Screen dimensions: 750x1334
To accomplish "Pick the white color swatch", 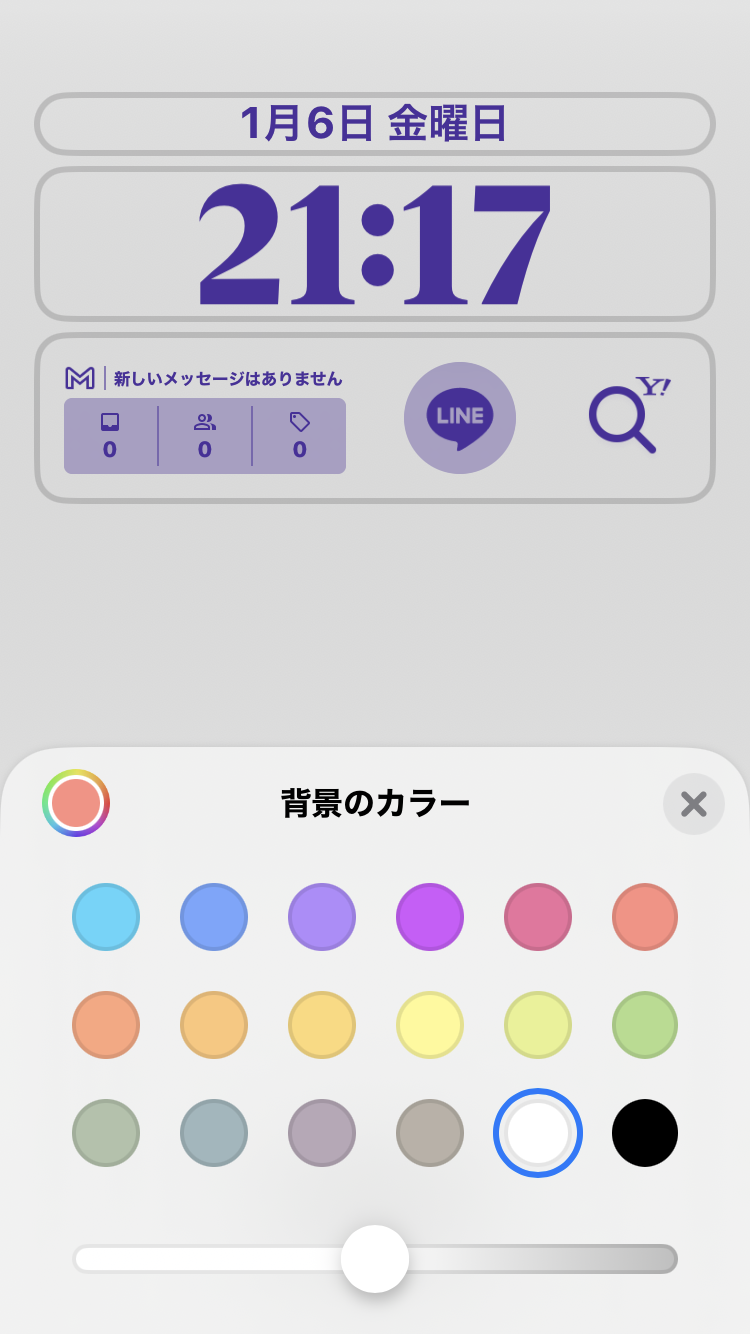I will click(x=538, y=1133).
